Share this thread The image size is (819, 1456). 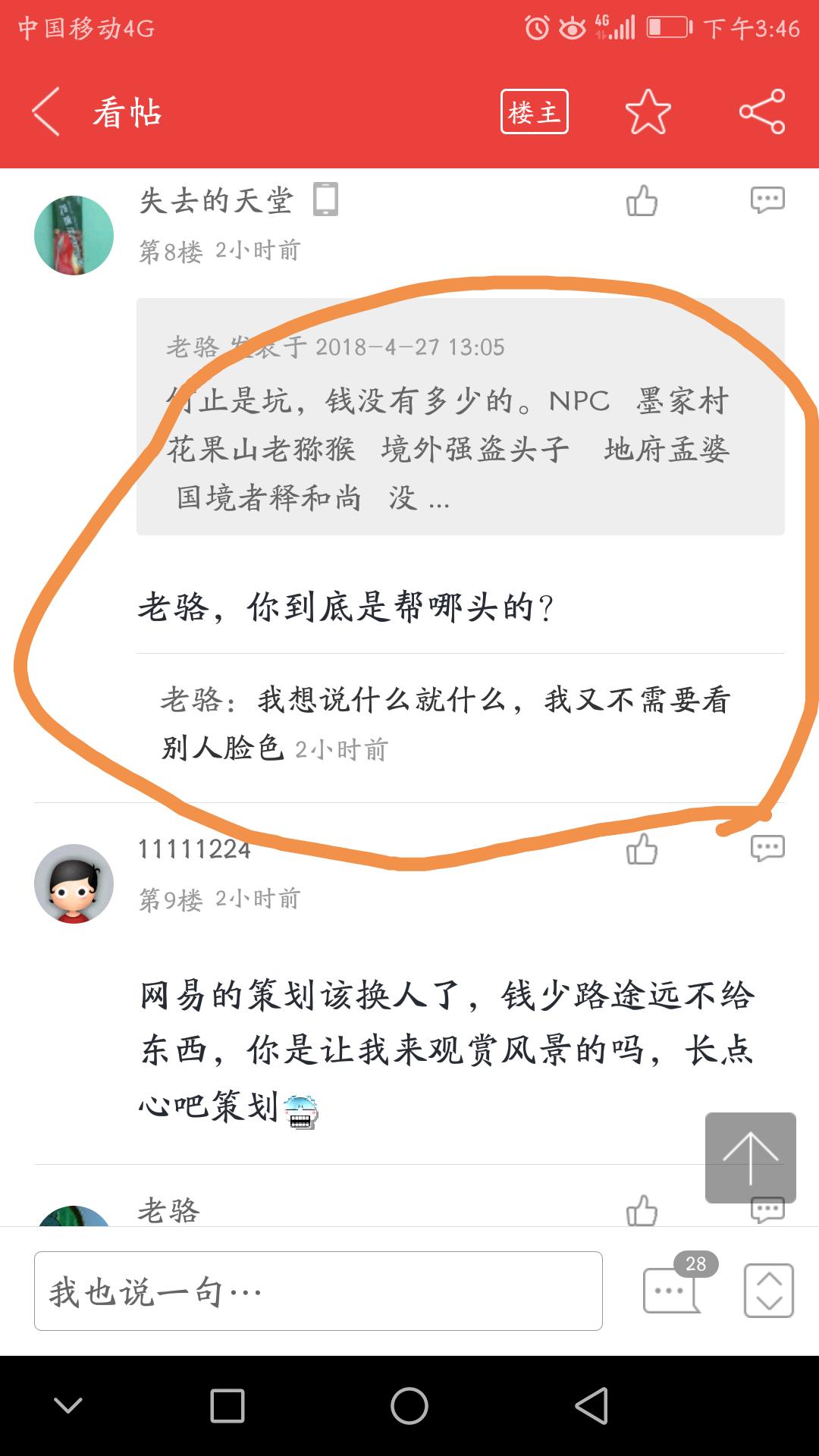point(762,112)
